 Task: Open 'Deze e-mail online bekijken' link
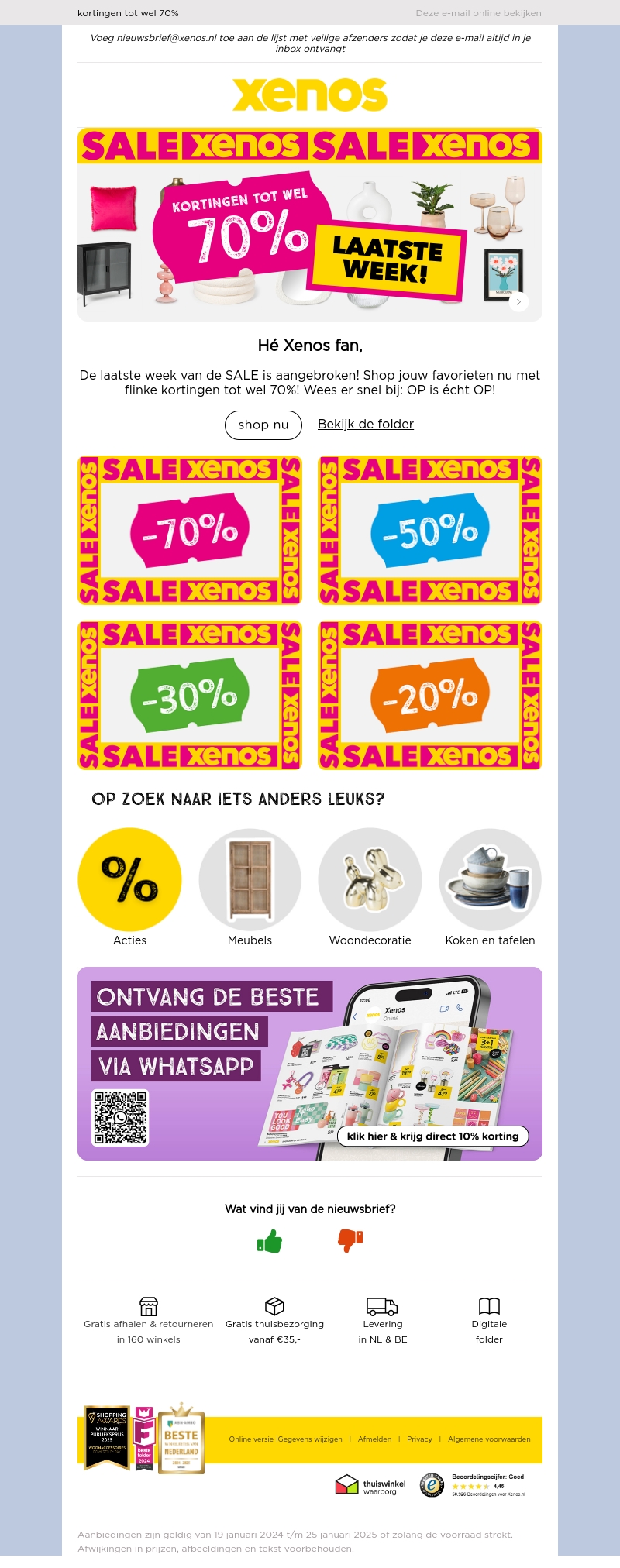pyautogui.click(x=478, y=13)
